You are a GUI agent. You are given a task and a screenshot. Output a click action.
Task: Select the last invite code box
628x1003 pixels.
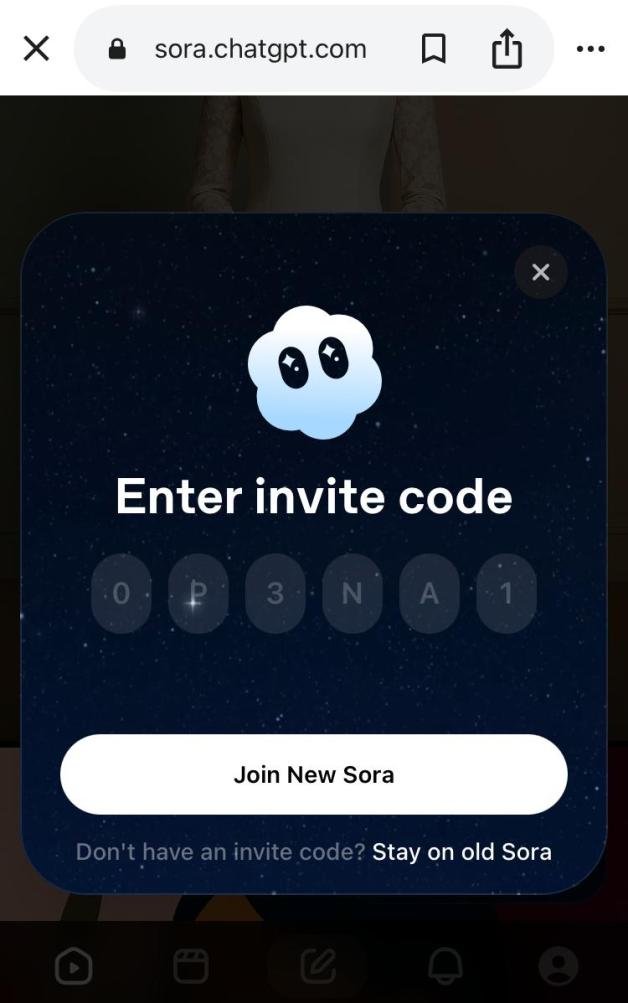(x=506, y=594)
